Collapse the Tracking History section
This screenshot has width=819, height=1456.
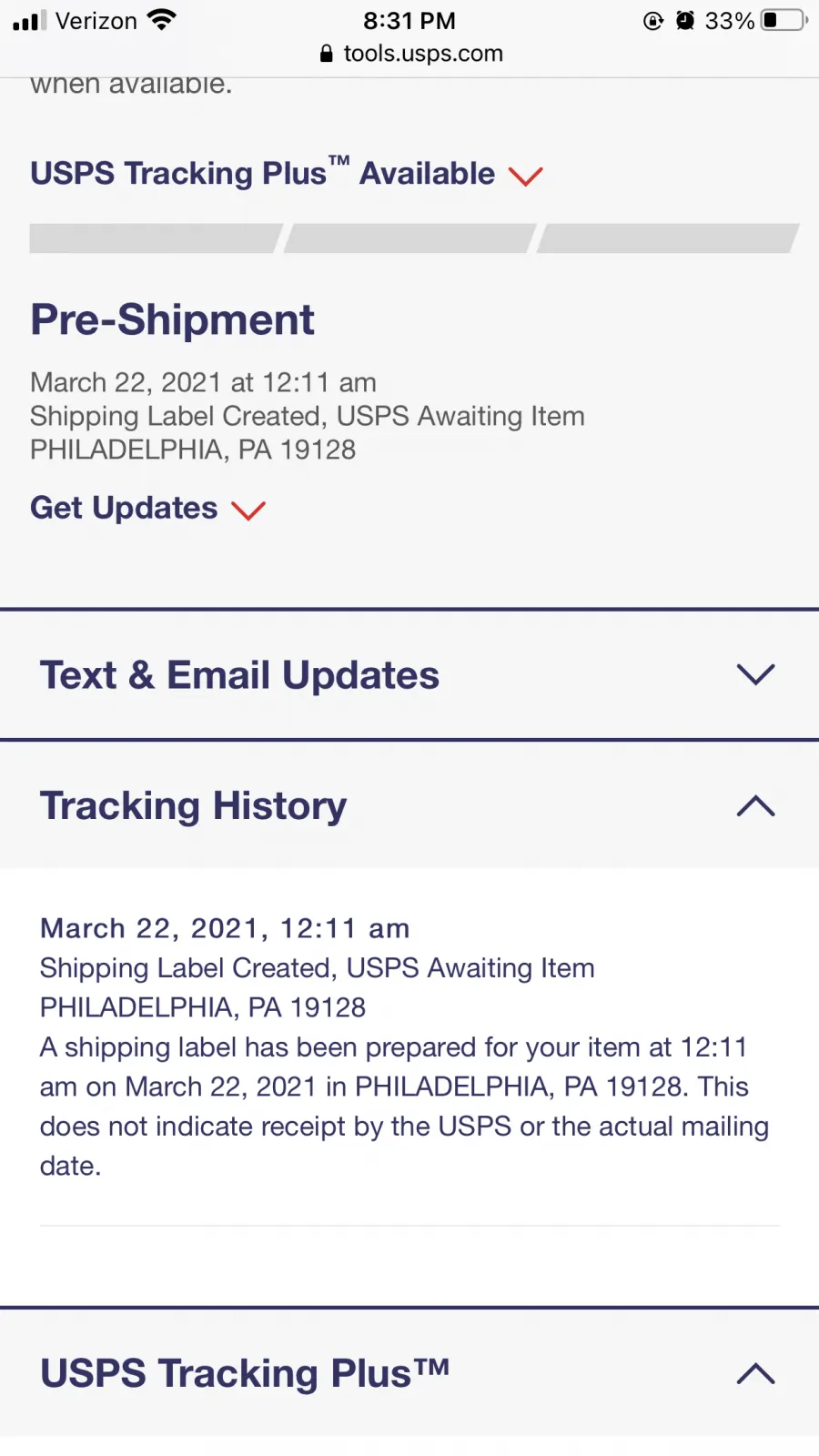[x=409, y=805]
